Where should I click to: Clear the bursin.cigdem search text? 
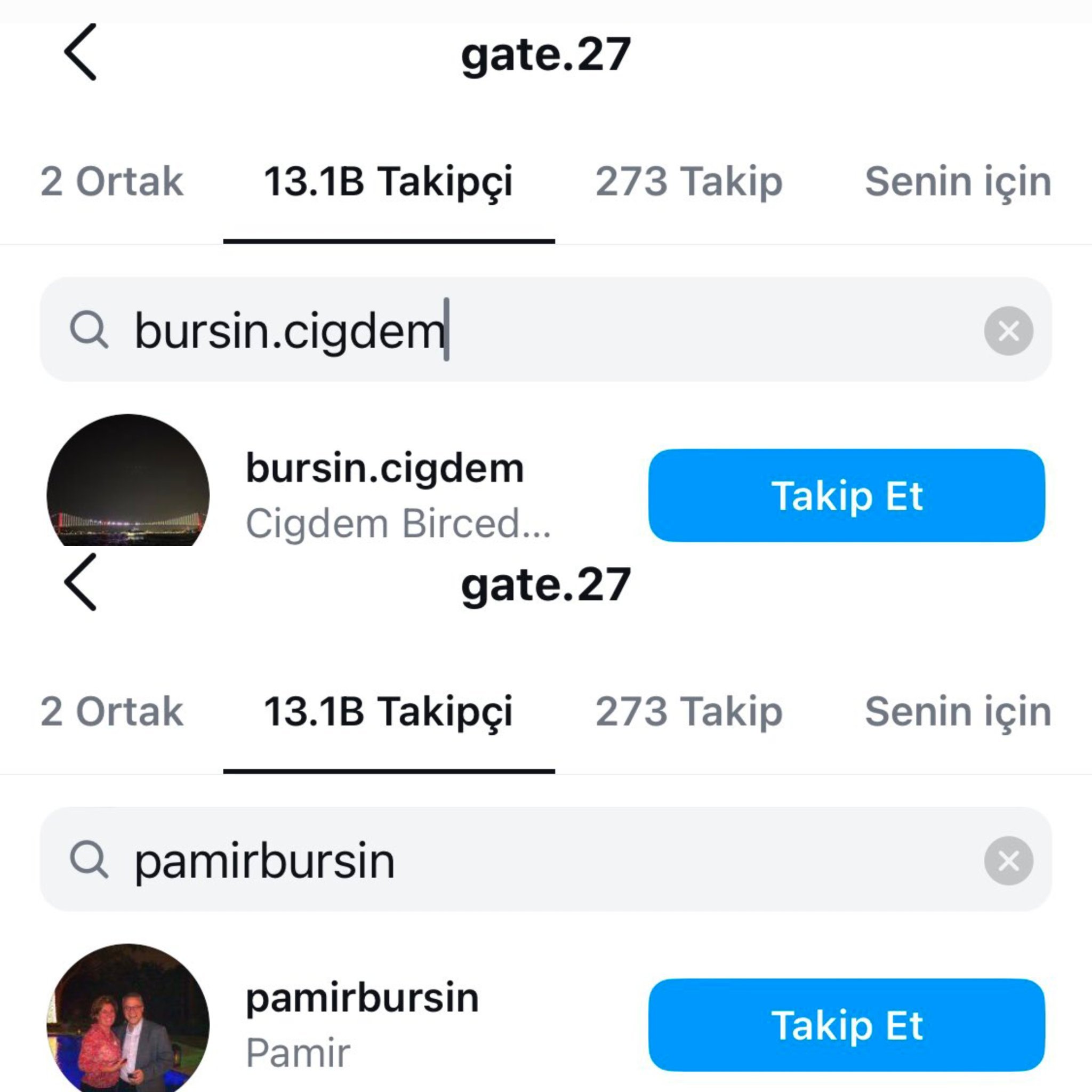tap(1008, 331)
